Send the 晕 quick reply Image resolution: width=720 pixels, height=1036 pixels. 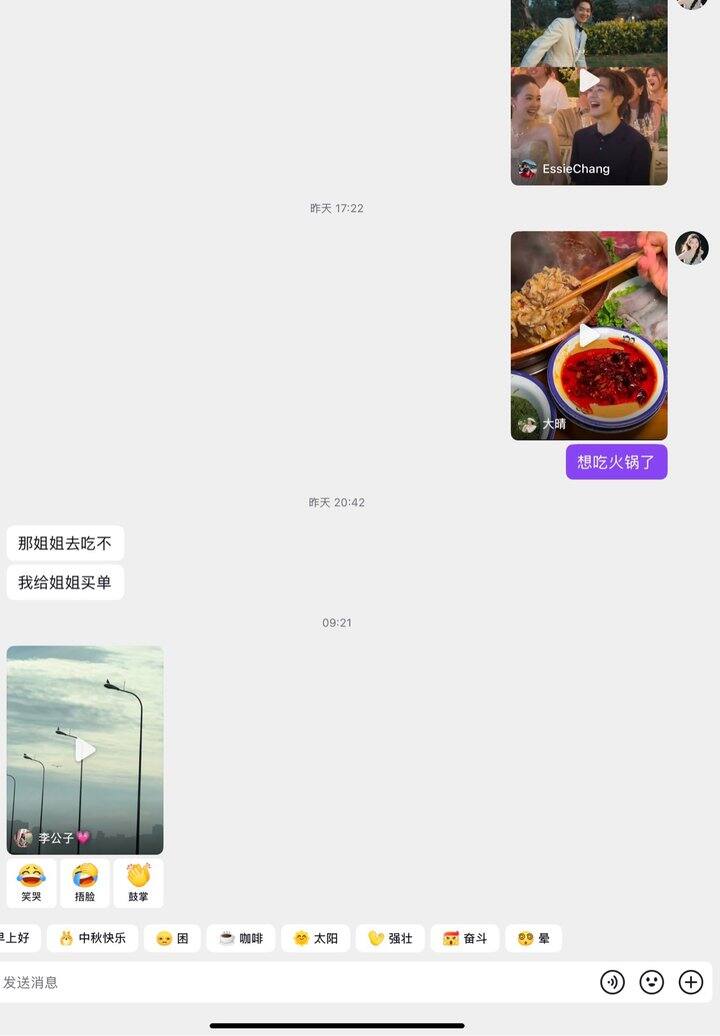533,938
